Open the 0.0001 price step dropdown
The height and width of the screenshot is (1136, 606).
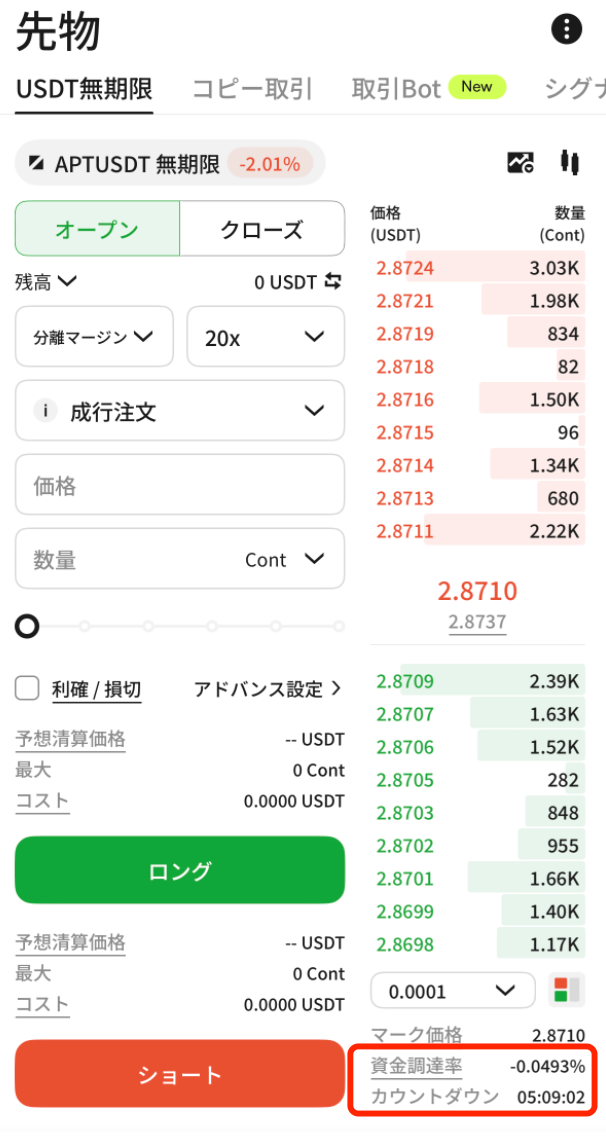tap(453, 990)
